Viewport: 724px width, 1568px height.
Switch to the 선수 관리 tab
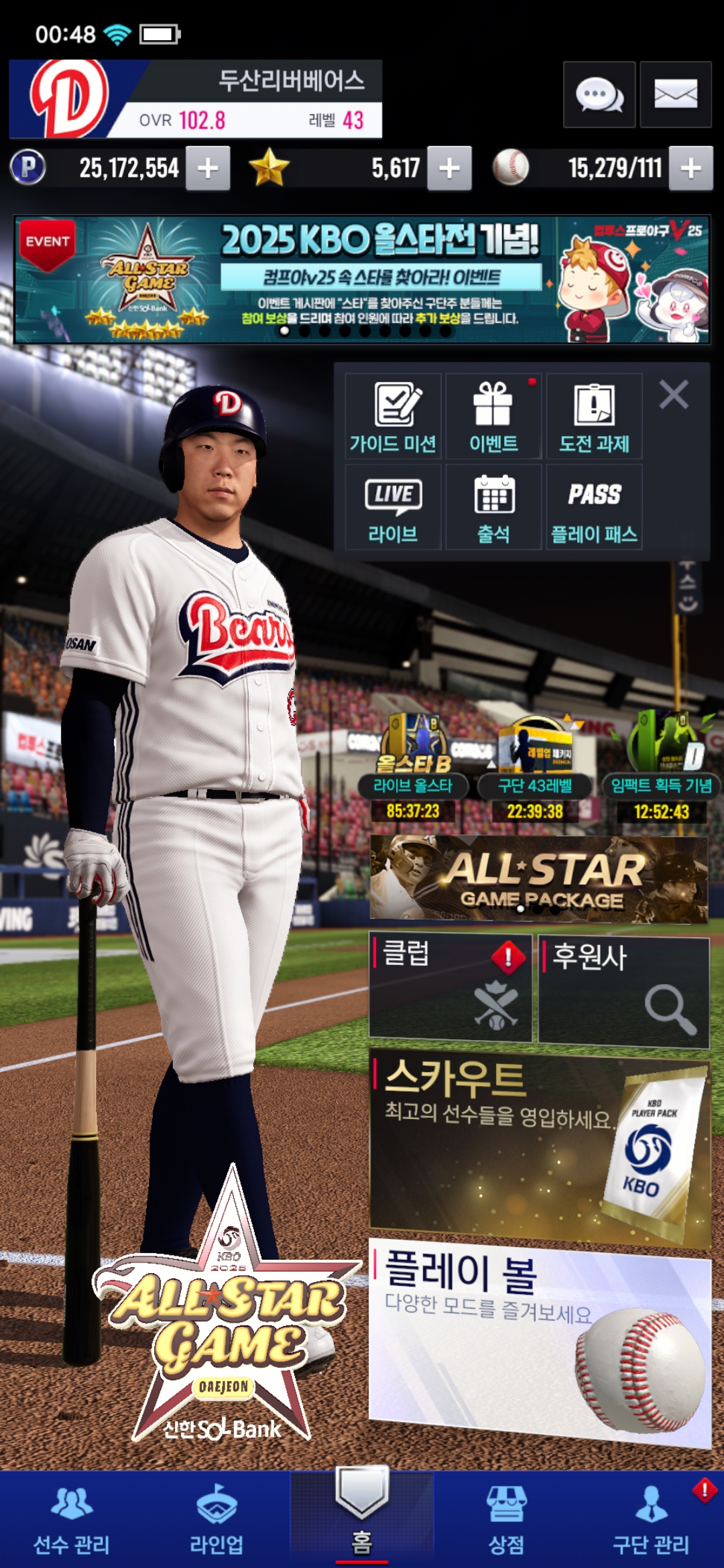pos(72,1519)
